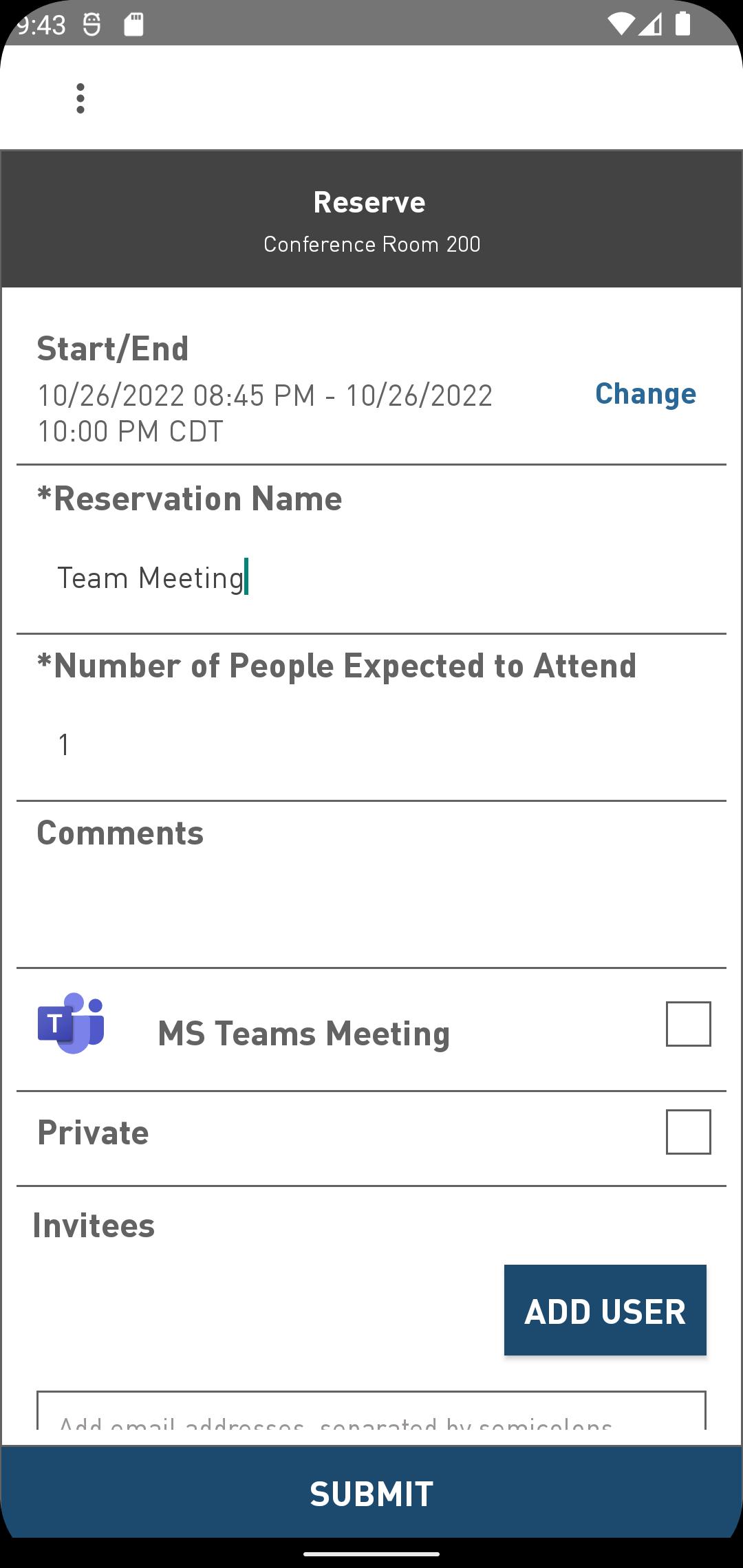
Task: Check the MS Teams Meeting box
Action: (688, 1024)
